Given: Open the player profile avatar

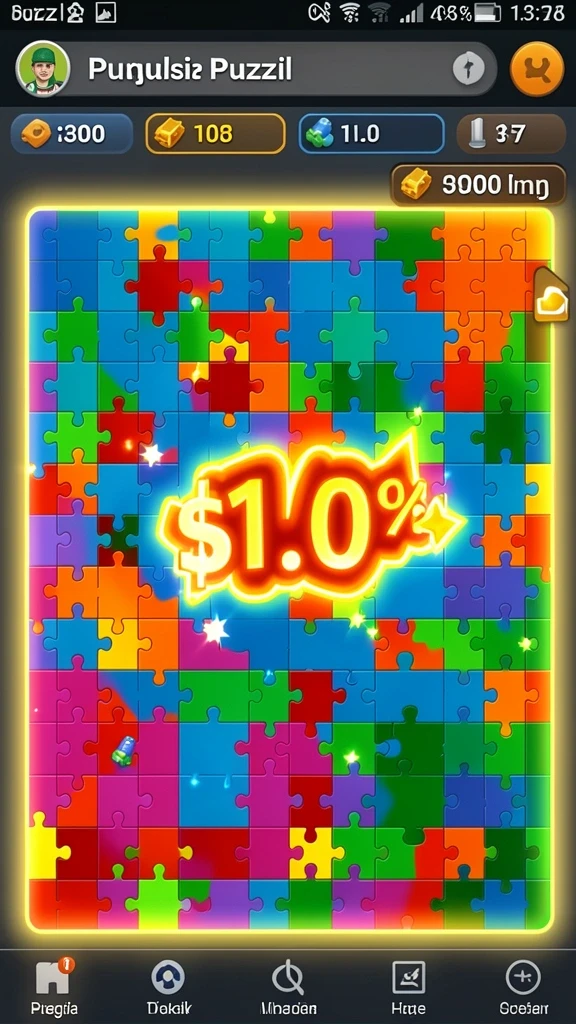Looking at the screenshot, I should (x=43, y=68).
